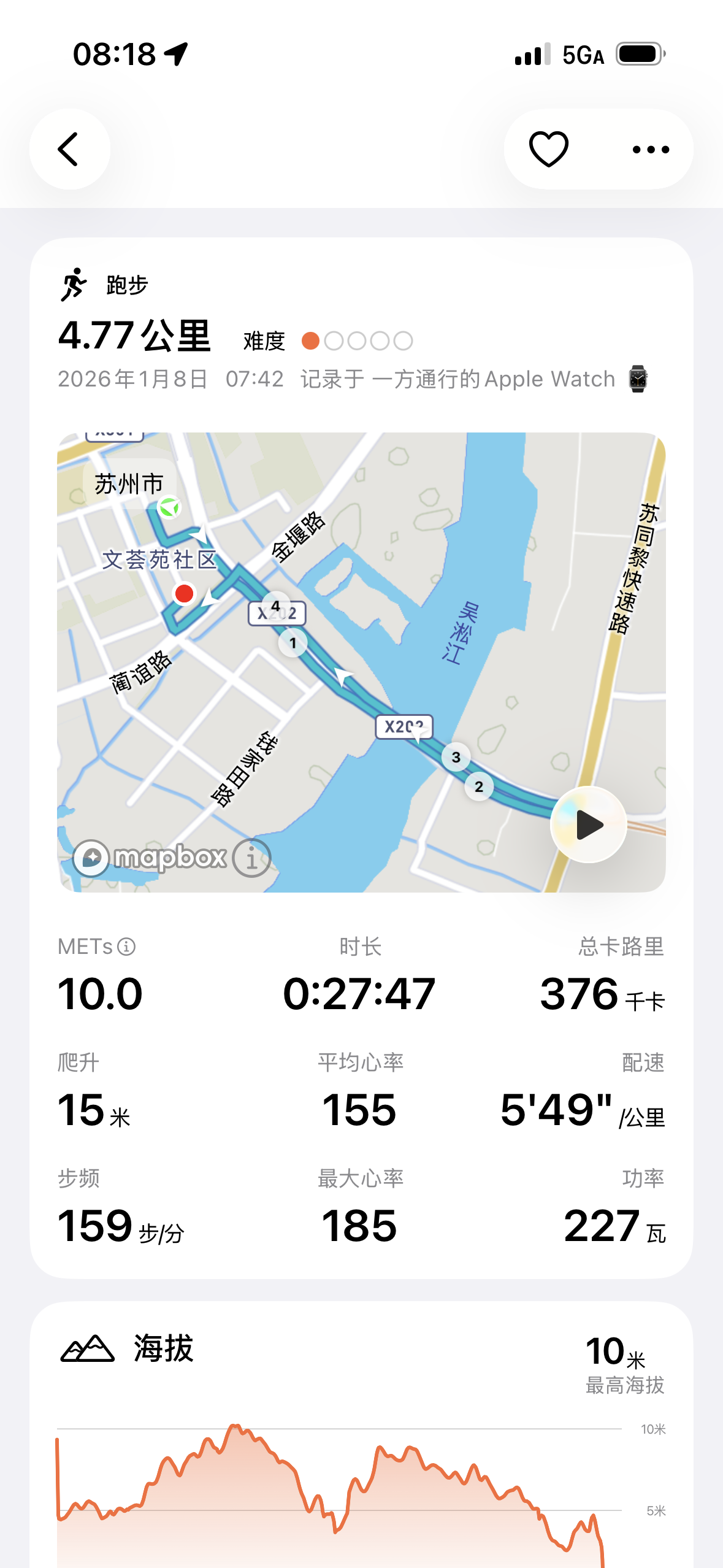This screenshot has height=1568, width=723.
Task: Favorite this run with the heart icon
Action: click(x=548, y=149)
